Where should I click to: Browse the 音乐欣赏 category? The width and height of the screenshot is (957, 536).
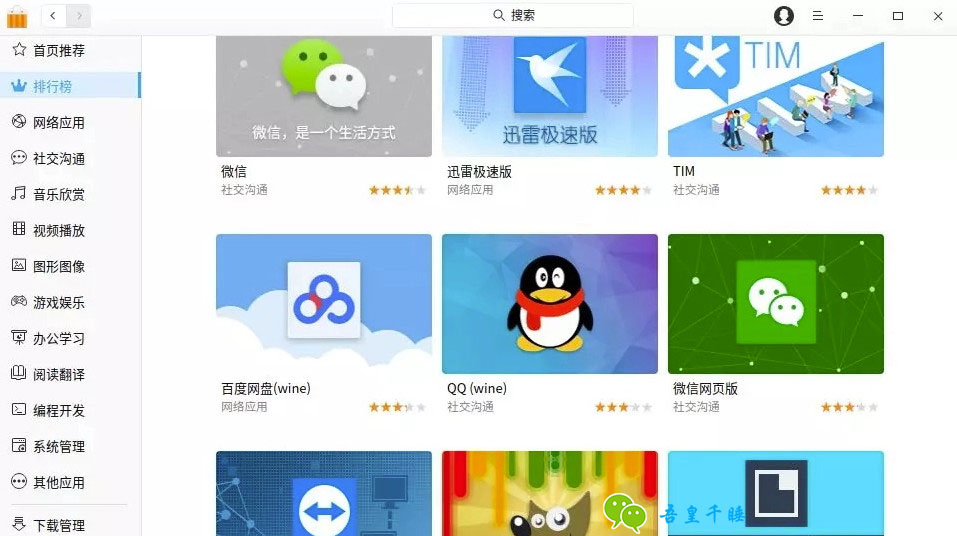(x=58, y=195)
